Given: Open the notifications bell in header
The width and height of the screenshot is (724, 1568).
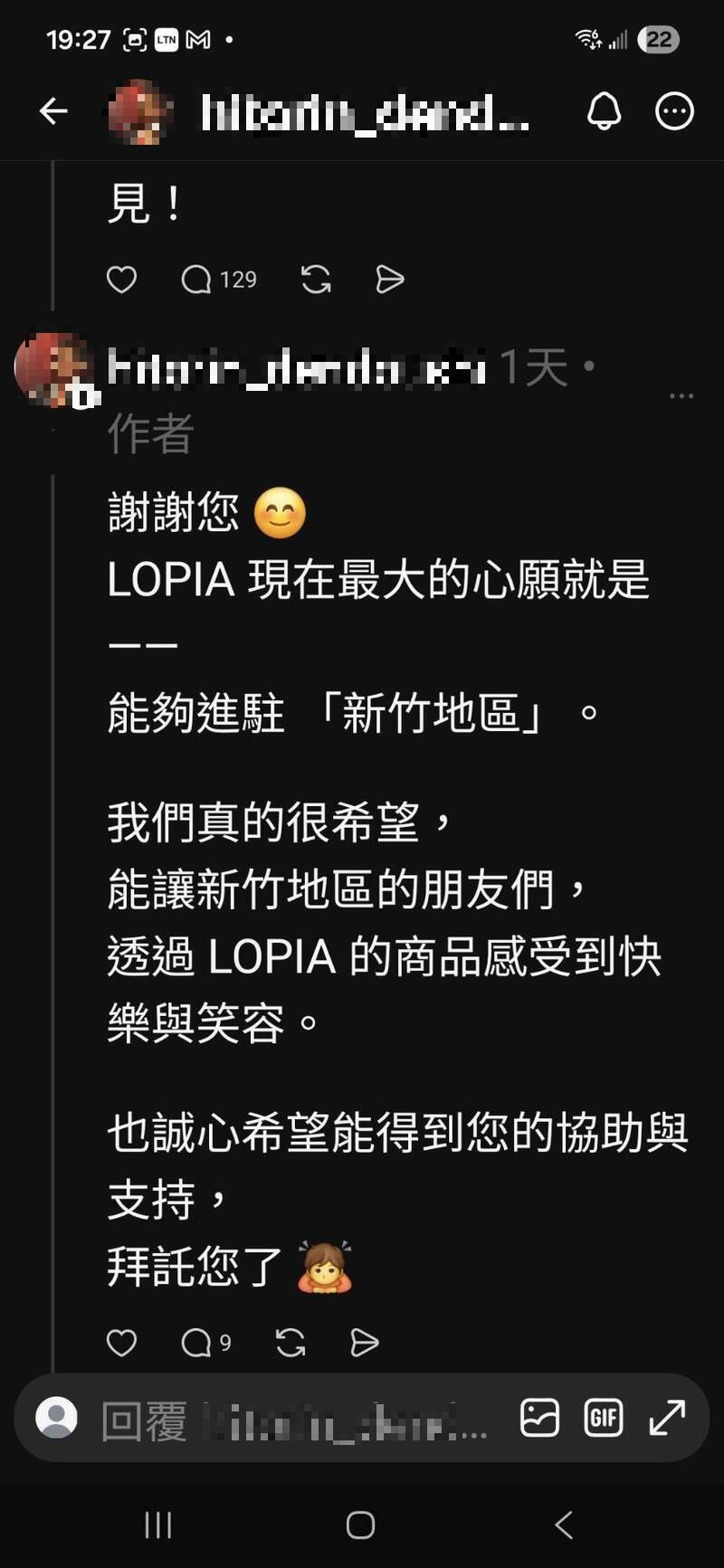Looking at the screenshot, I should (604, 111).
